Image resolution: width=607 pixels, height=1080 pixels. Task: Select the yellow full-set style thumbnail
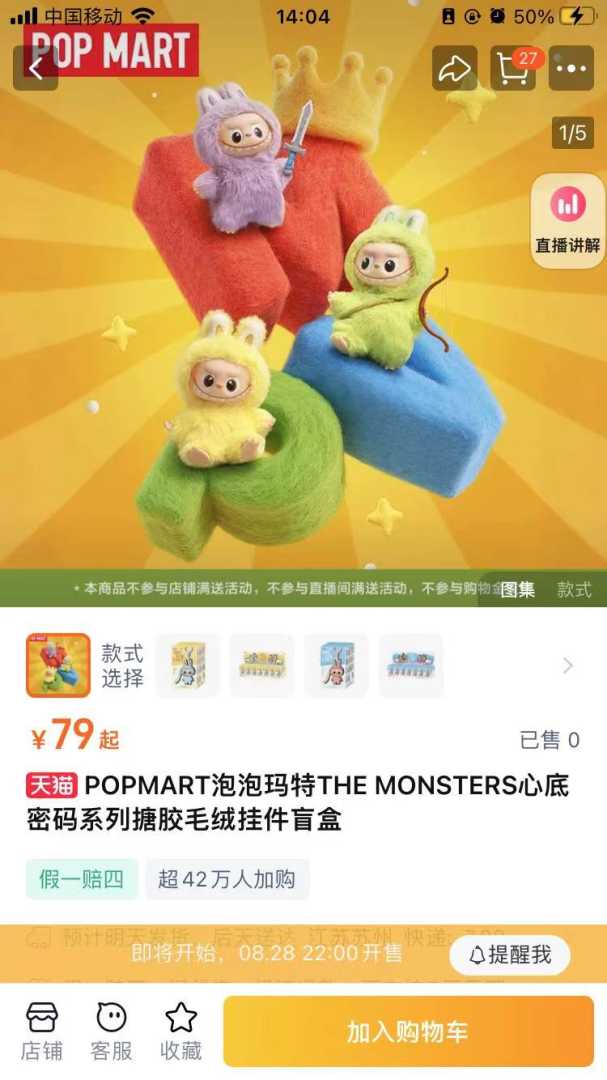coord(262,665)
